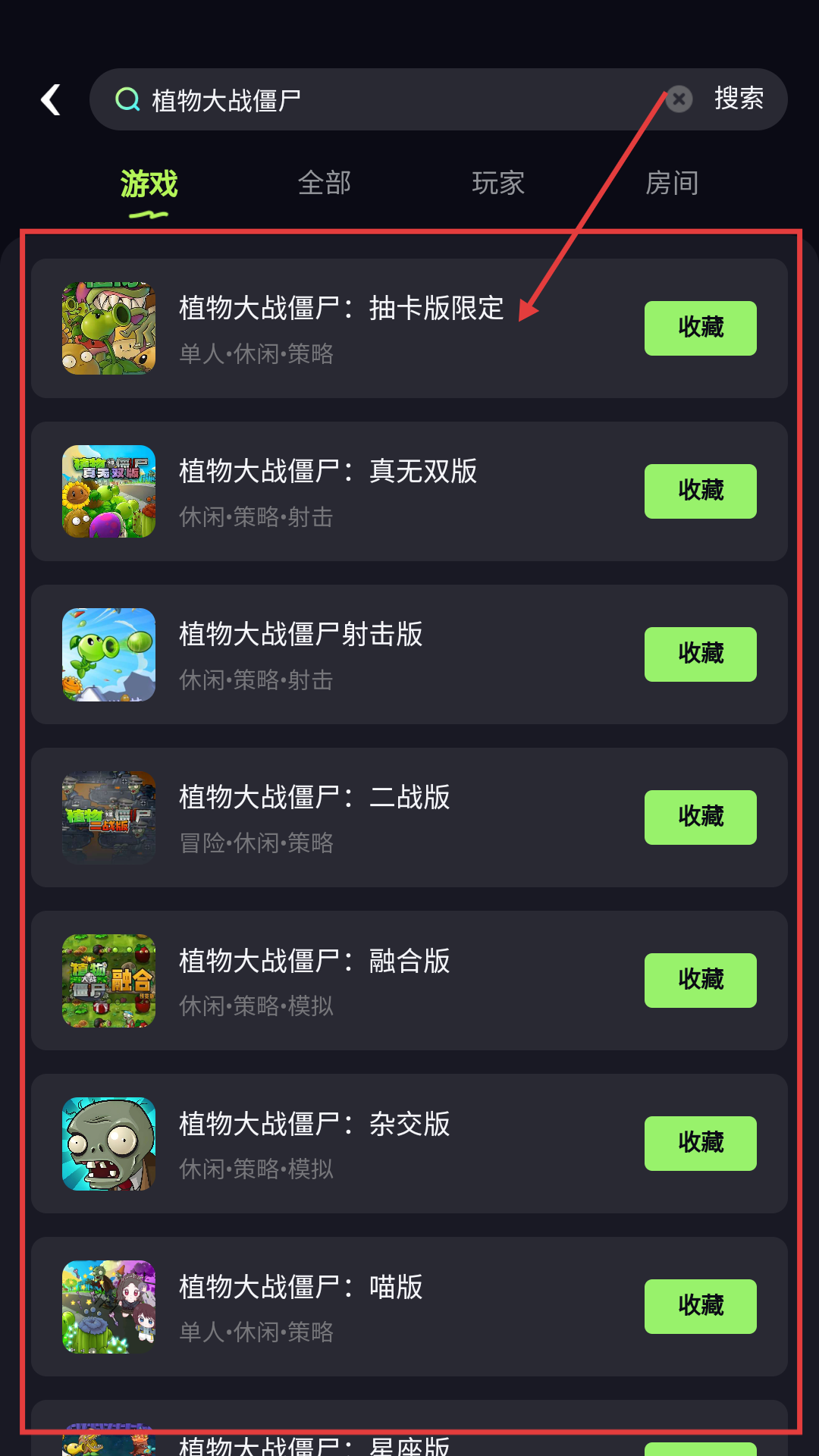
Task: Favorite 植物大战僵尸：喵版 with 收藏
Action: [700, 1306]
